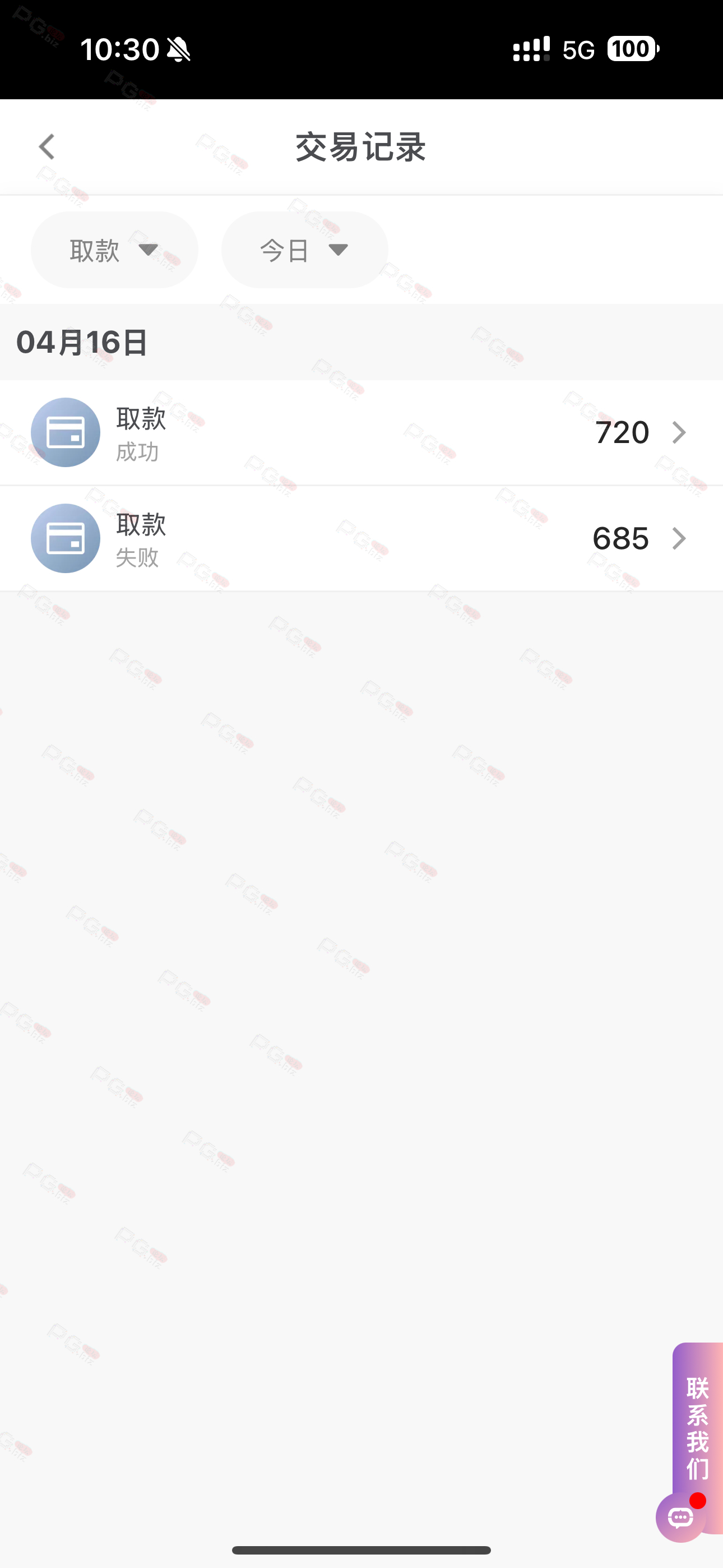This screenshot has height=1568, width=723.
Task: Open the successful 720 withdrawal record
Action: (x=361, y=433)
